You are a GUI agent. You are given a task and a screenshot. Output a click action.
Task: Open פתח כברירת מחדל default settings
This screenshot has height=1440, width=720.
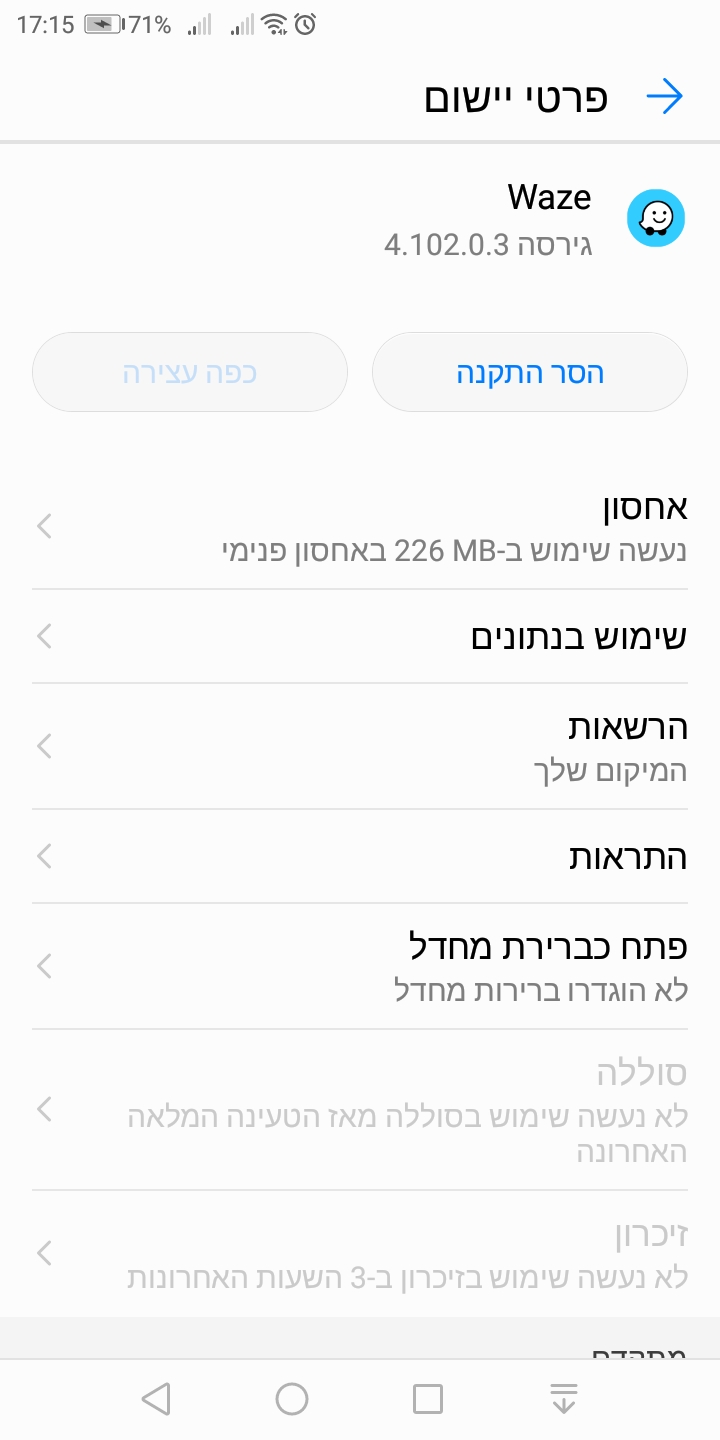(360, 967)
